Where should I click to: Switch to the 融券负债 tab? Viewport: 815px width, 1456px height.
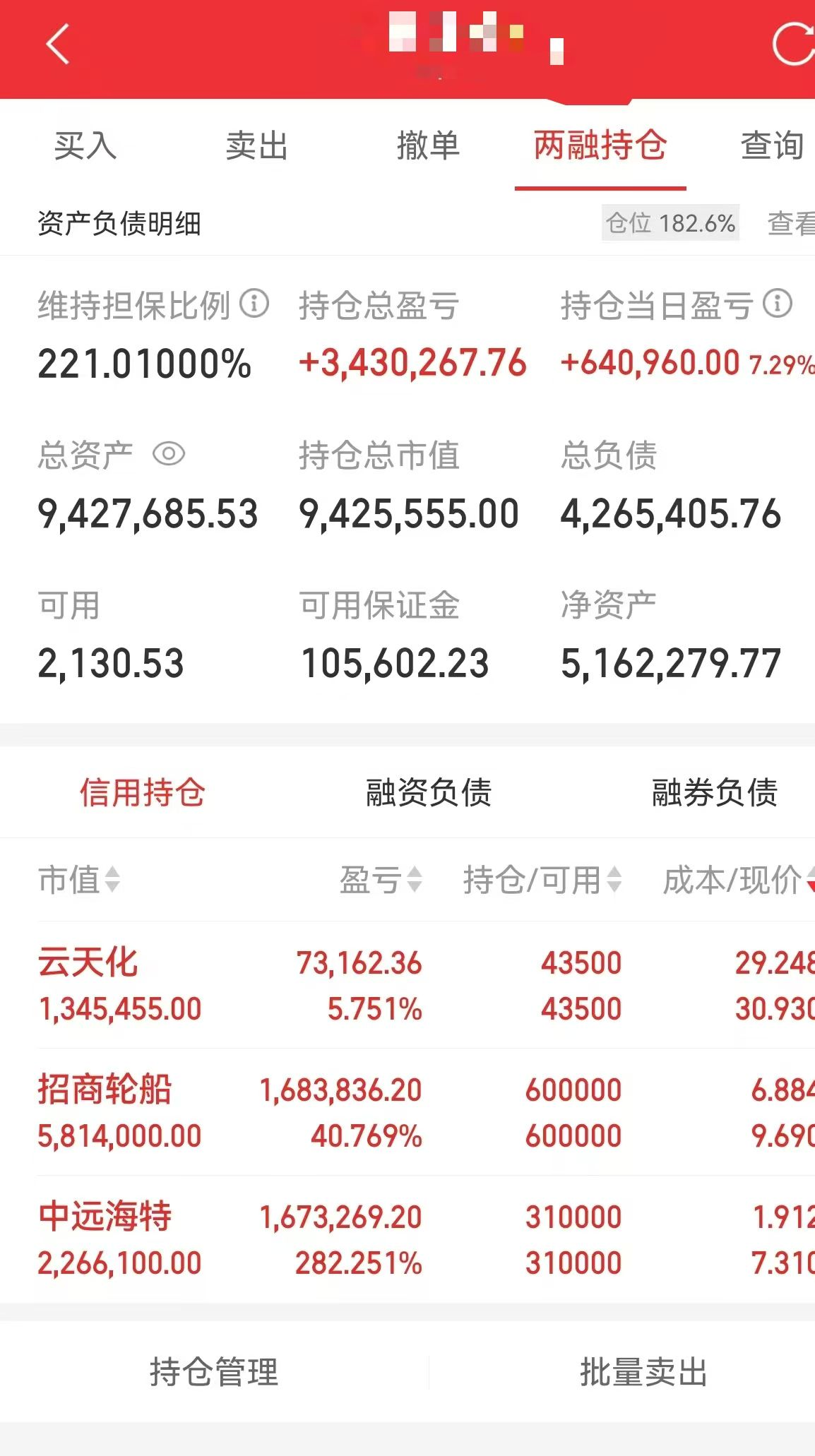pyautogui.click(x=714, y=792)
